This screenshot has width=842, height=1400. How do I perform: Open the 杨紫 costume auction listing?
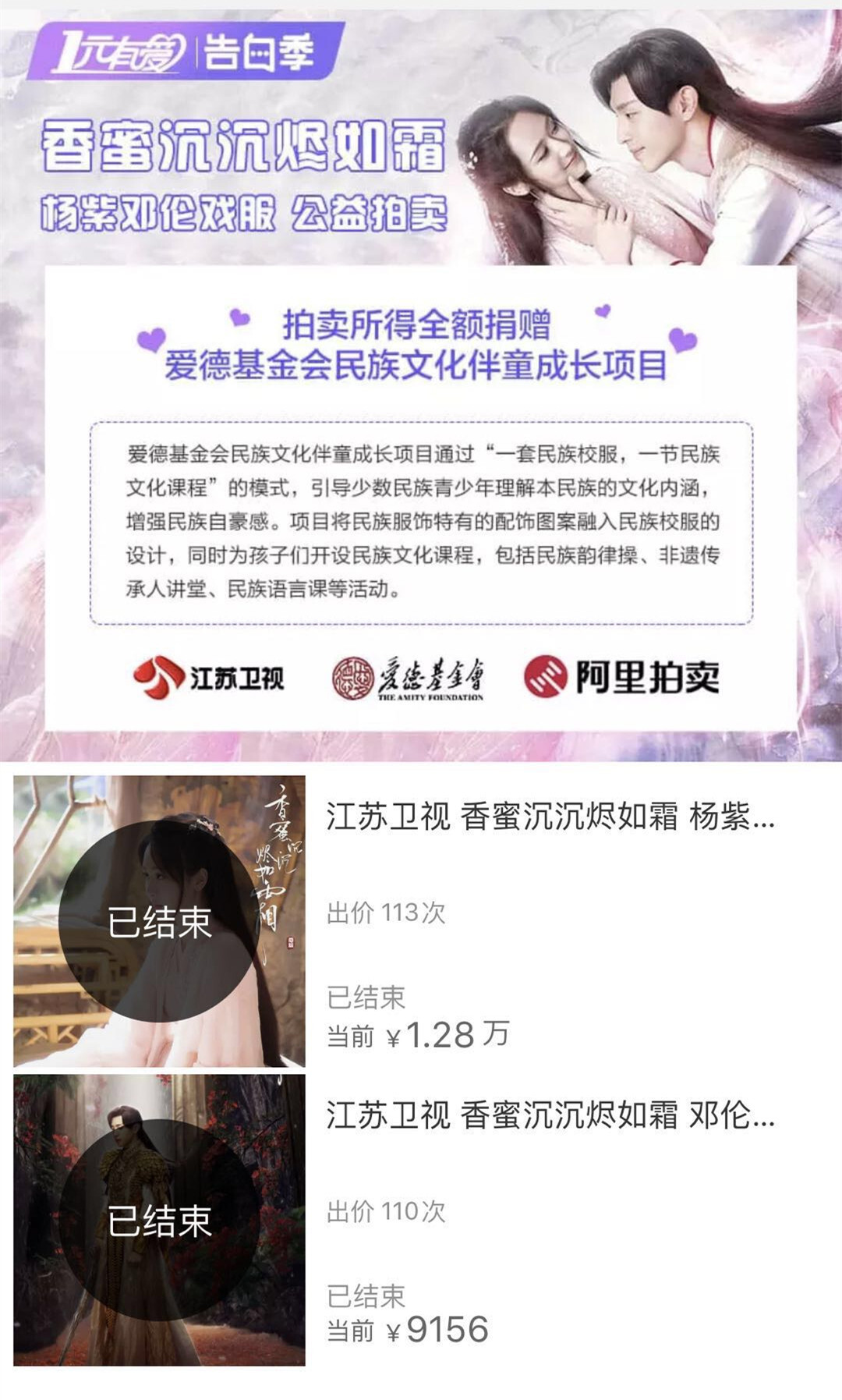click(550, 818)
